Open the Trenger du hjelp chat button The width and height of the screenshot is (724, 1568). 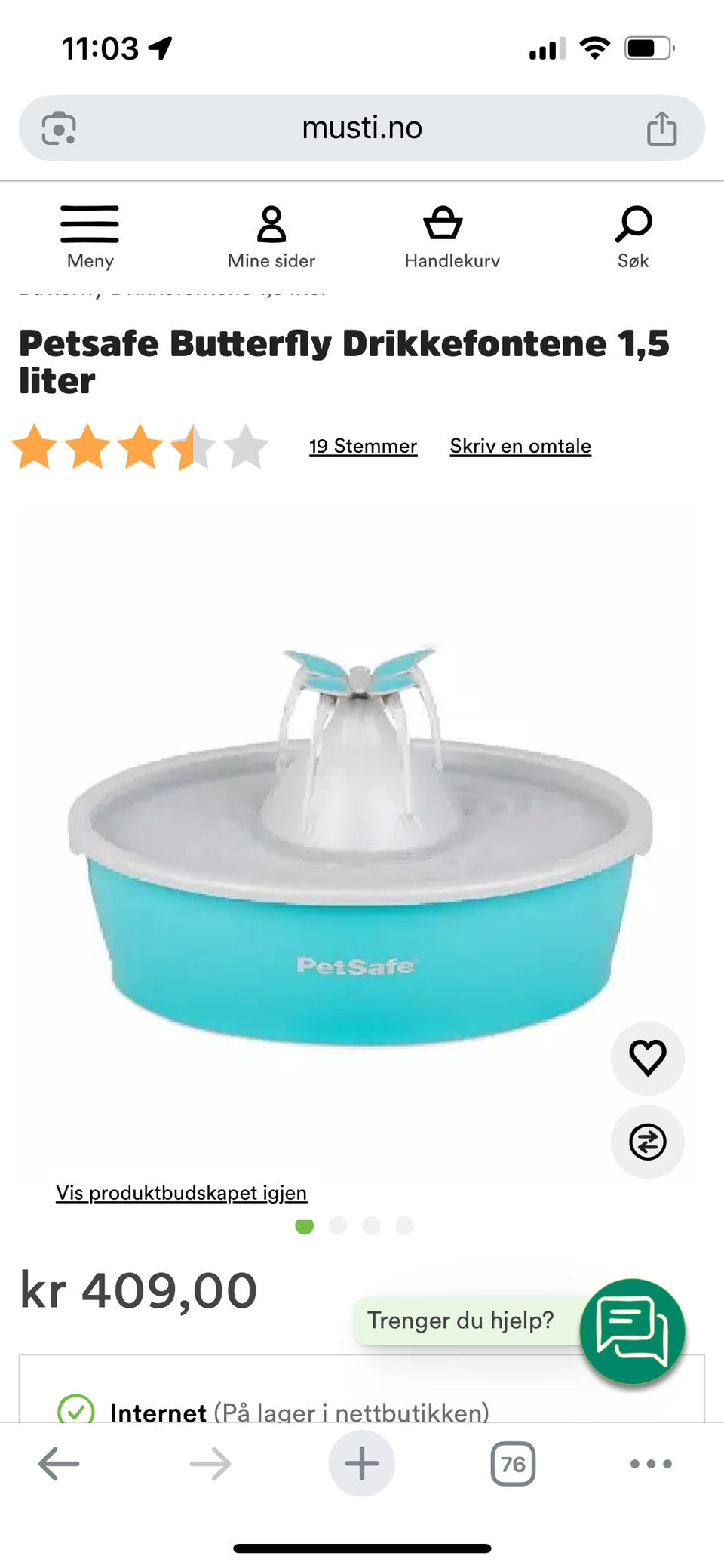click(632, 1331)
